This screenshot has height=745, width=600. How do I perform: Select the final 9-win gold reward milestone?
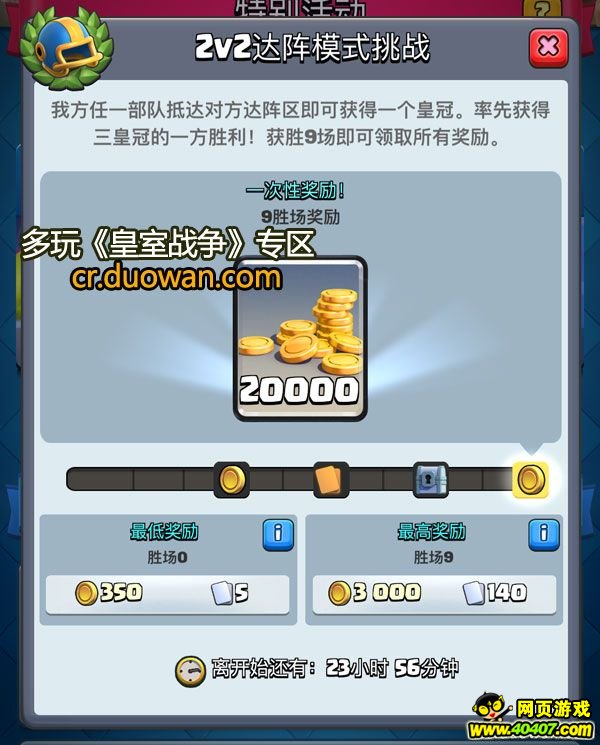click(x=530, y=480)
